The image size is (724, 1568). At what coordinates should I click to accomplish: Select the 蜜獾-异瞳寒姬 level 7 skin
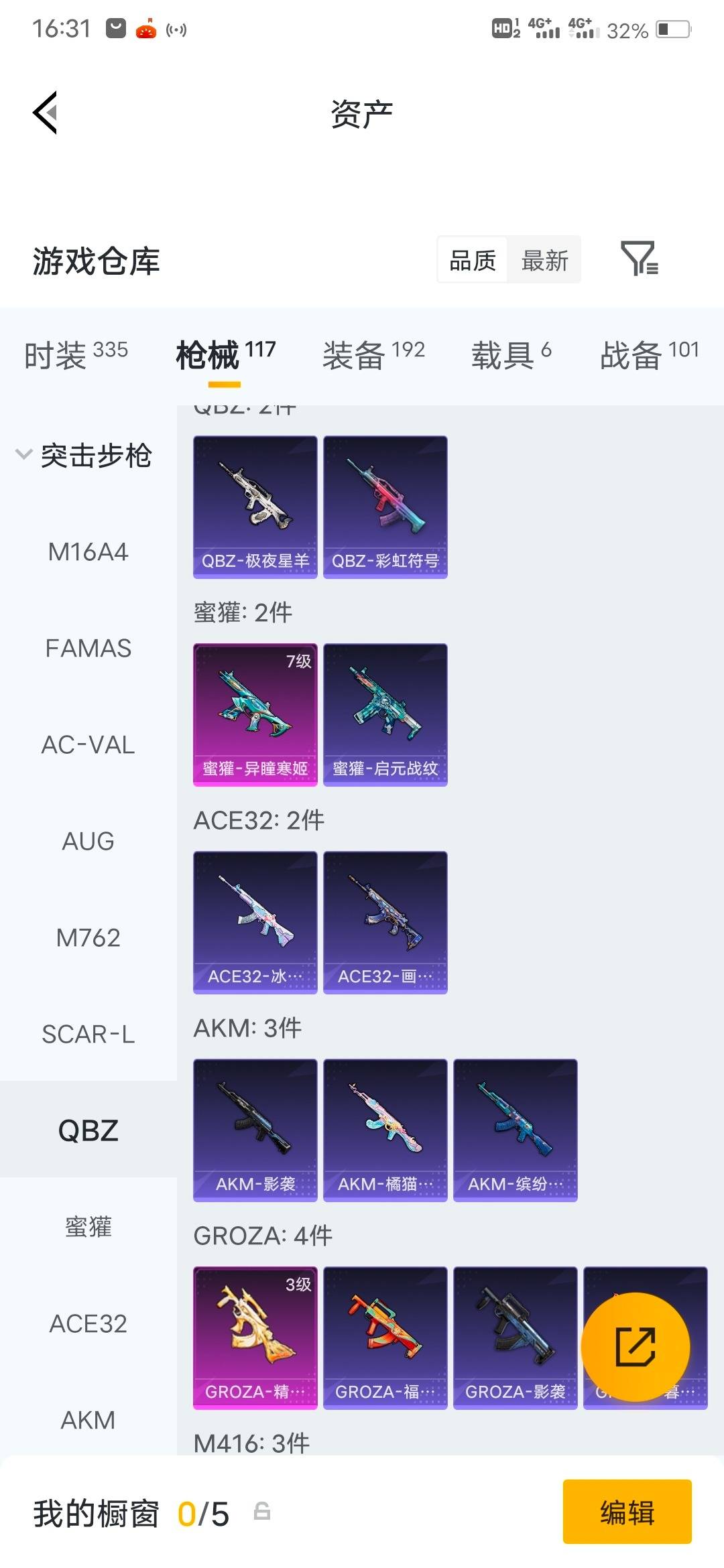[x=254, y=714]
